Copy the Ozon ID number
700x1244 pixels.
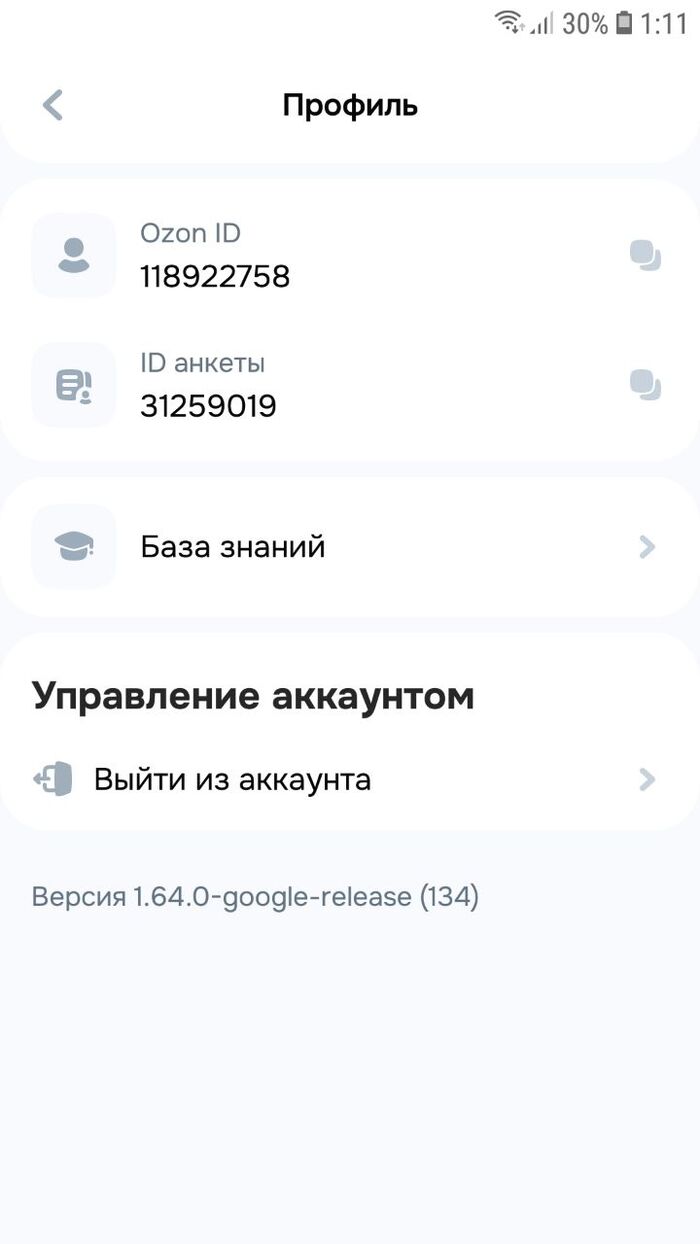click(x=645, y=256)
